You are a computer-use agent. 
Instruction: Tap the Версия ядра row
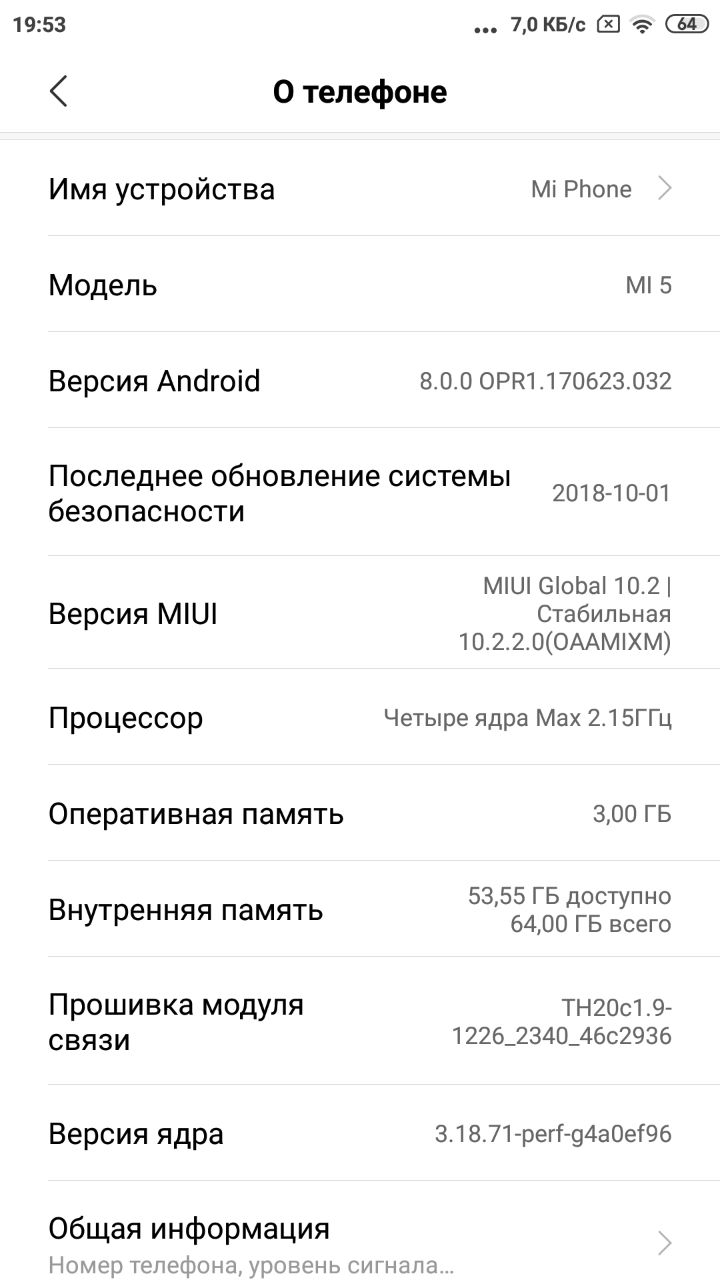click(360, 1134)
